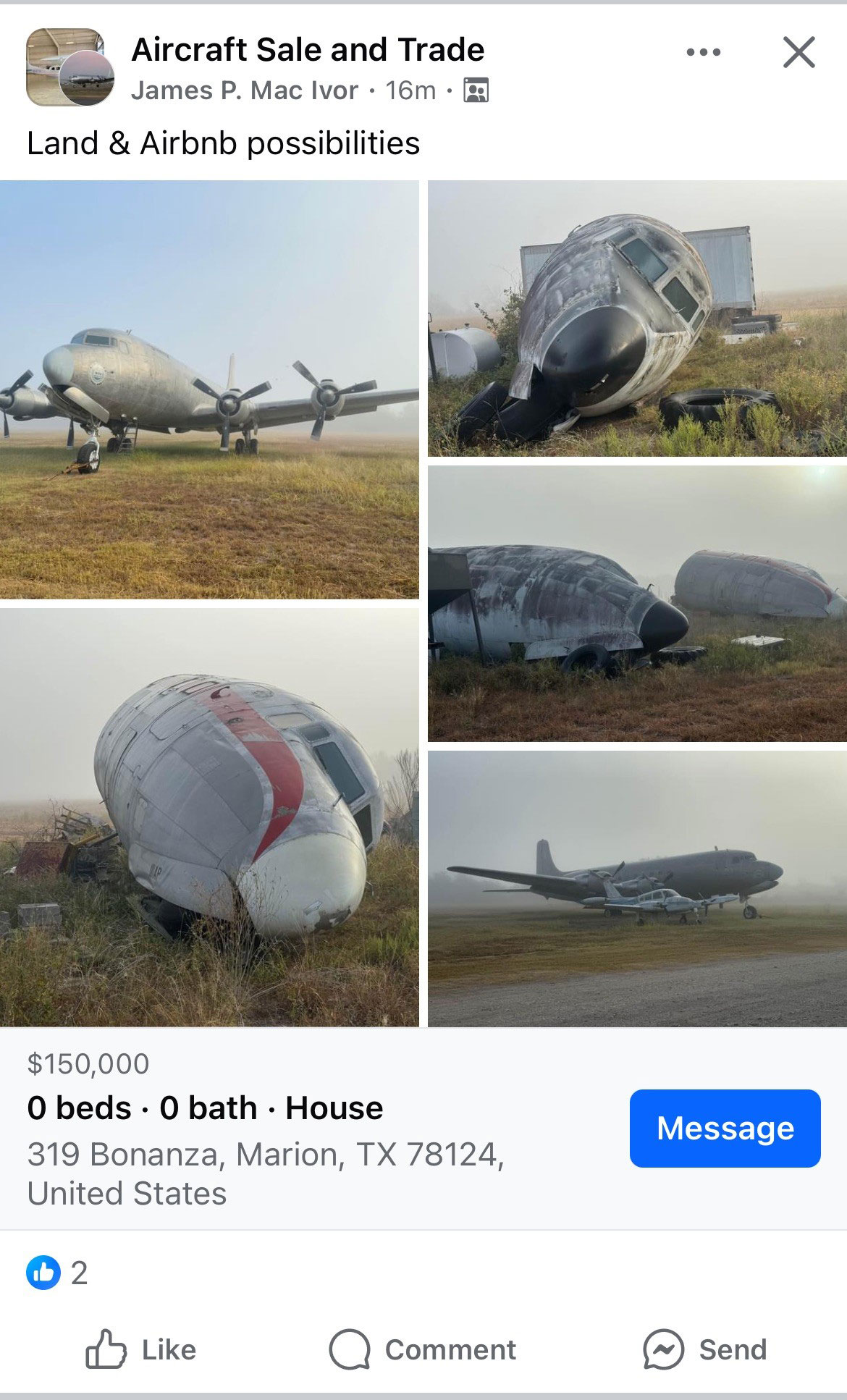Open the photo of the red-striped cockpit
Screen dimensions: 847x1400
pos(209,817)
